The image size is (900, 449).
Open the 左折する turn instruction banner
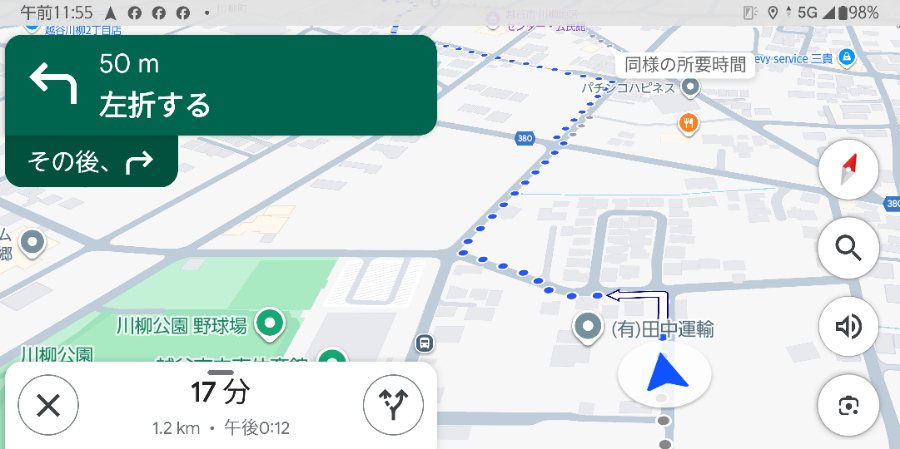(220, 86)
